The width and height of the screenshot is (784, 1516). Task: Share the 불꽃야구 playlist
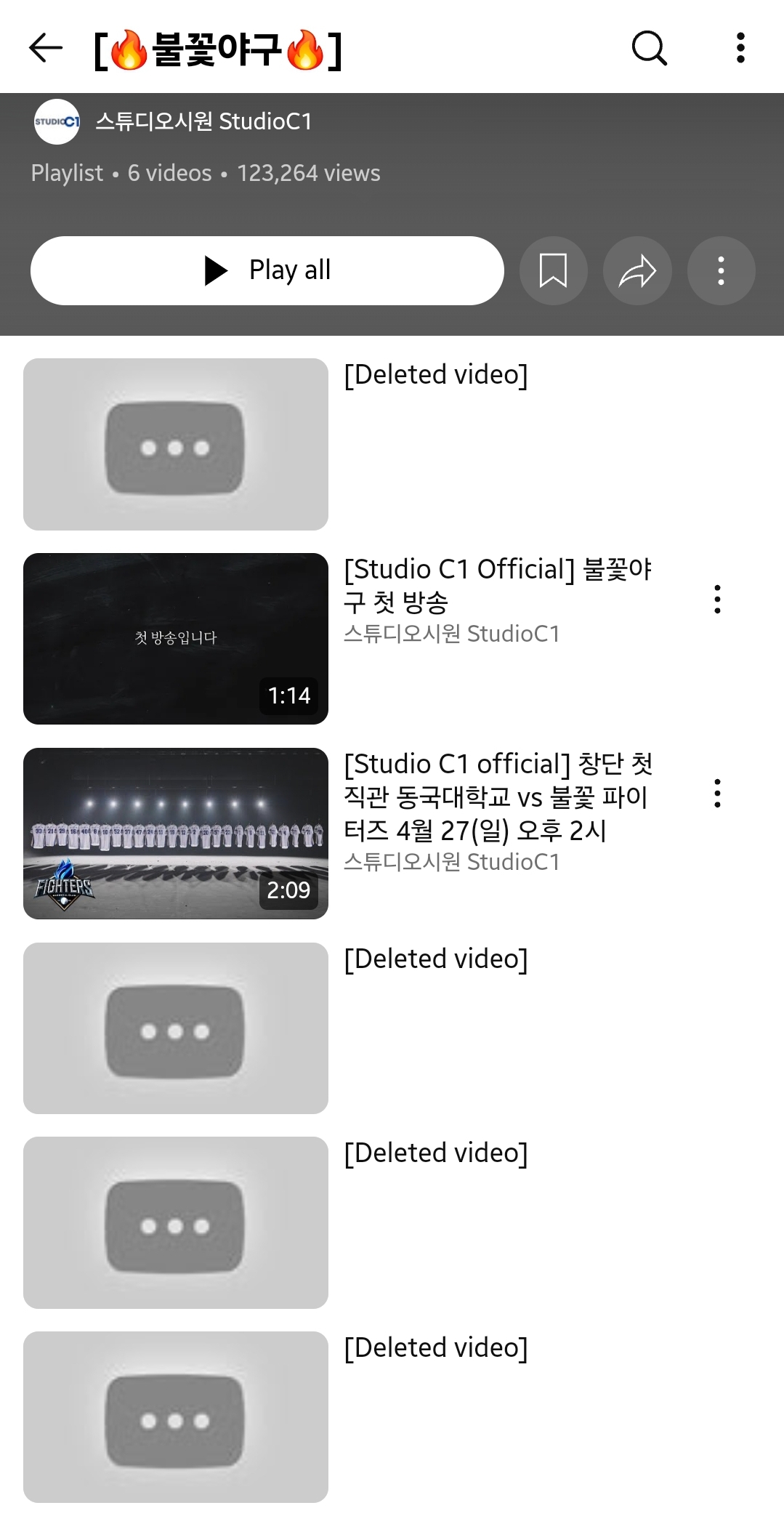point(637,270)
